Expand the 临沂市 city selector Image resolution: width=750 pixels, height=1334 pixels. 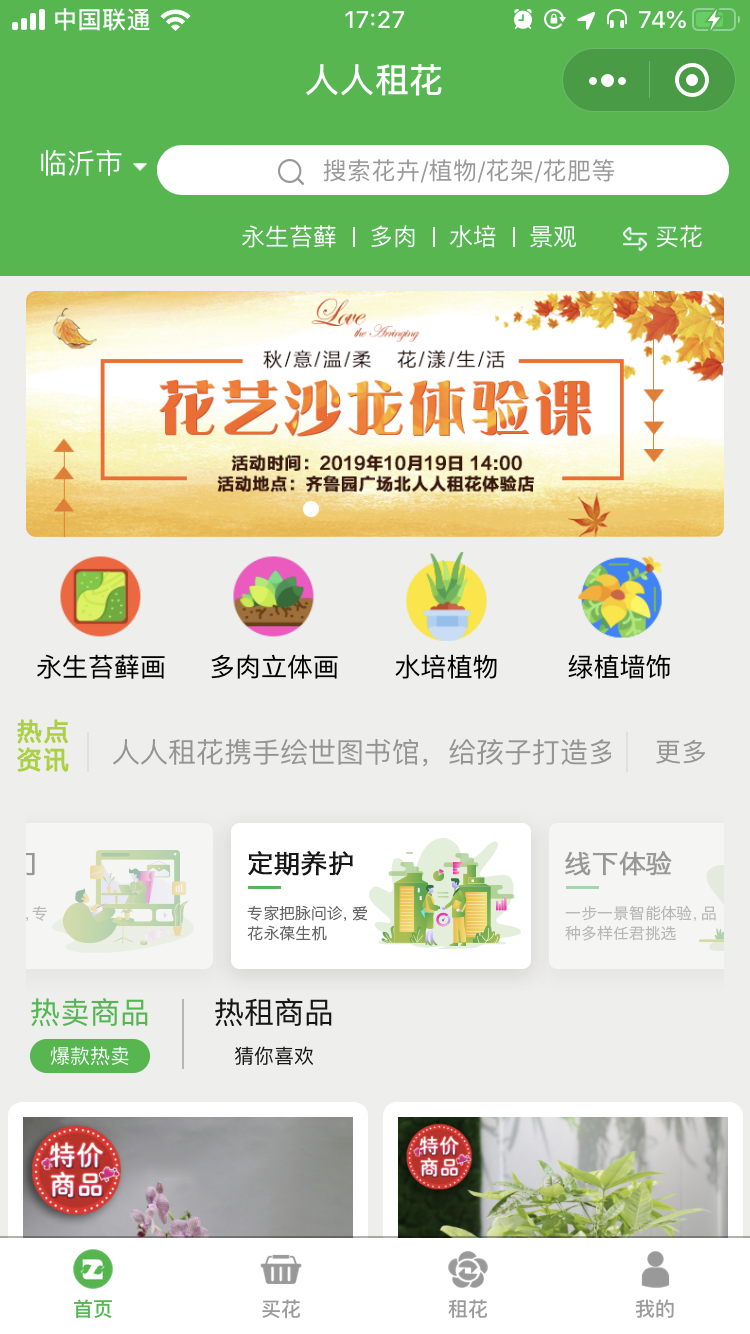tap(93, 165)
